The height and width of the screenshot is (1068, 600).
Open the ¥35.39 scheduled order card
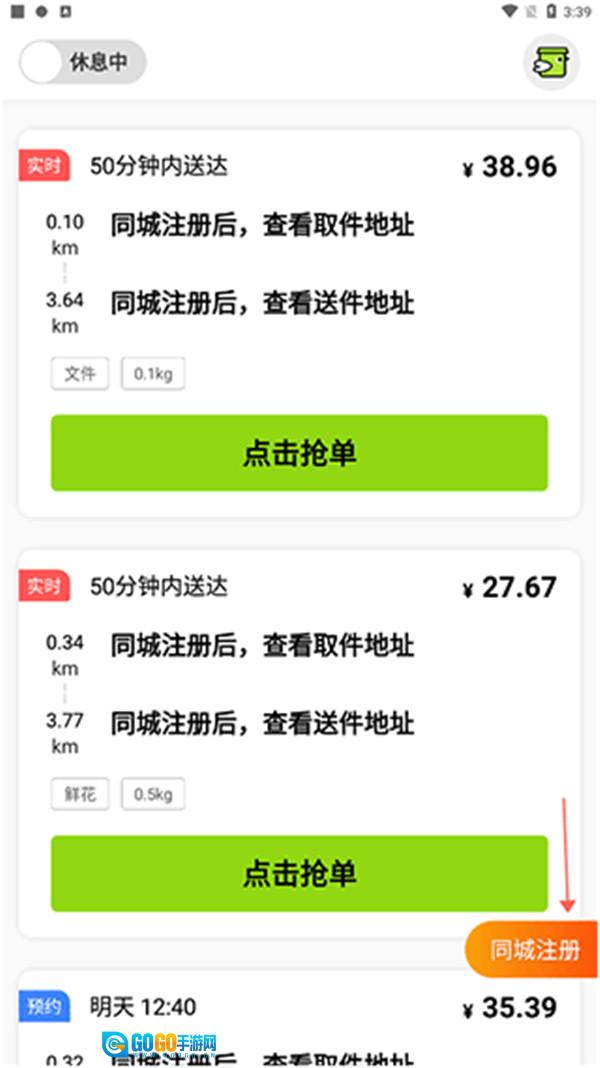pos(299,1018)
